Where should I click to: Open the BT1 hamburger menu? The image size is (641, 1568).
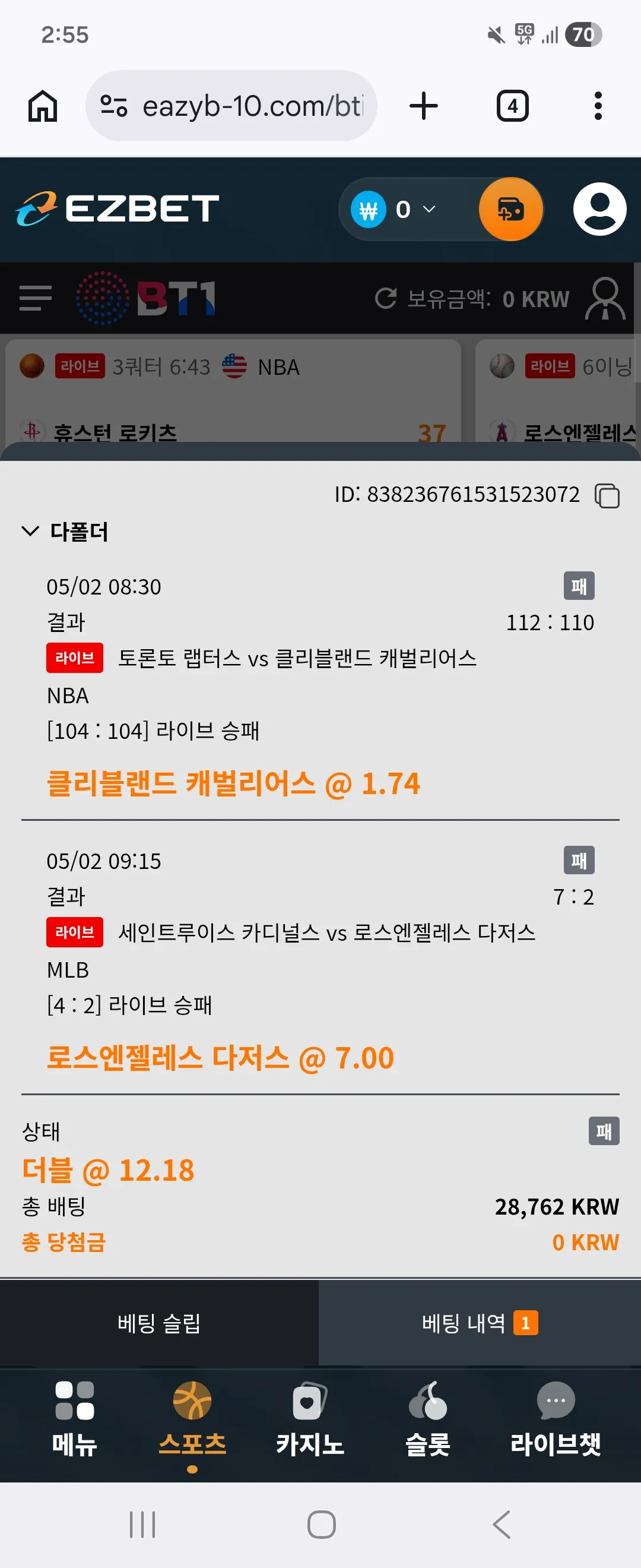tap(35, 298)
